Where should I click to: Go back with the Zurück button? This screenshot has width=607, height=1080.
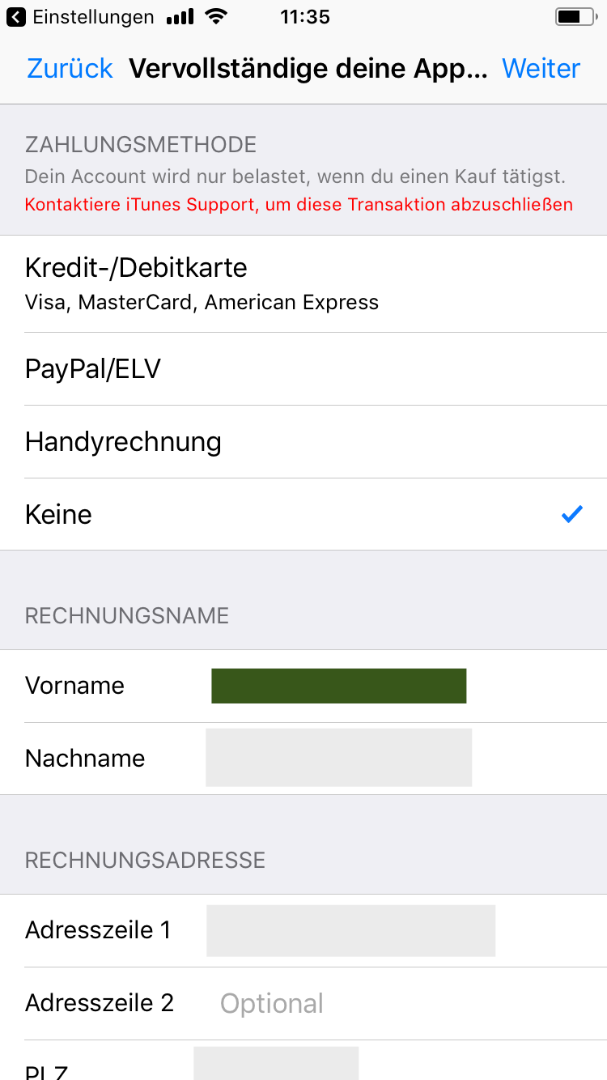70,69
